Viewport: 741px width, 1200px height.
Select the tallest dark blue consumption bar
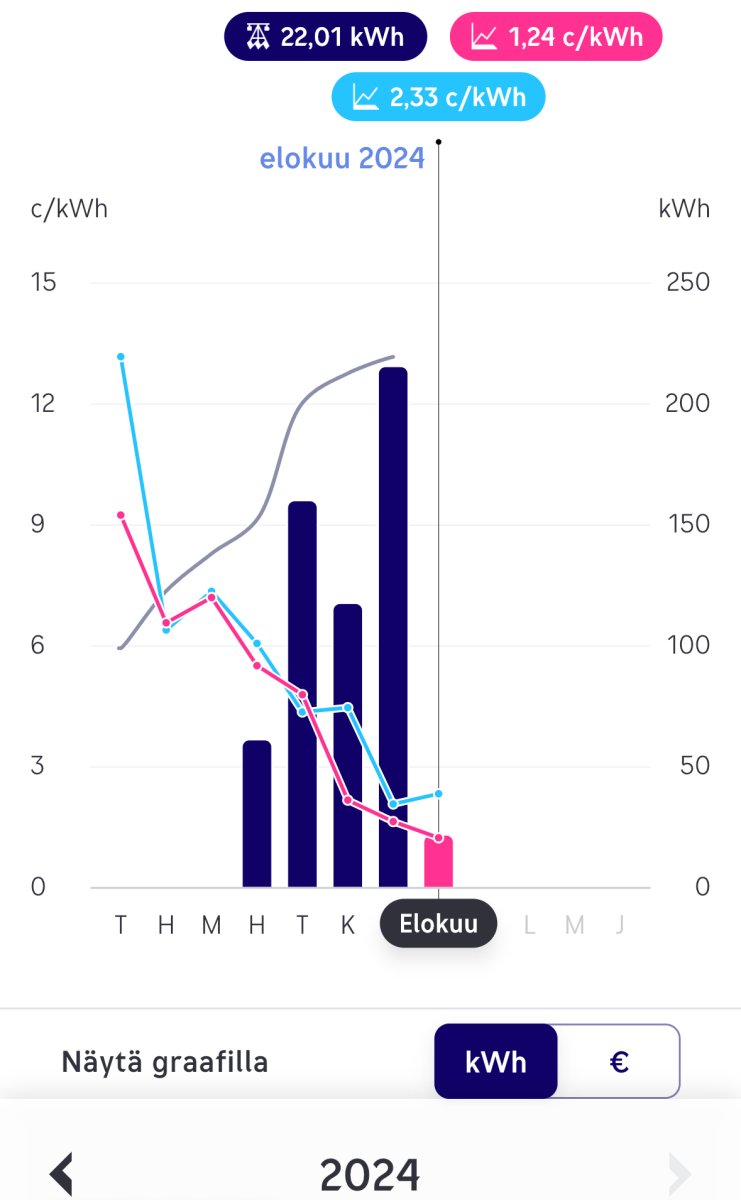393,627
